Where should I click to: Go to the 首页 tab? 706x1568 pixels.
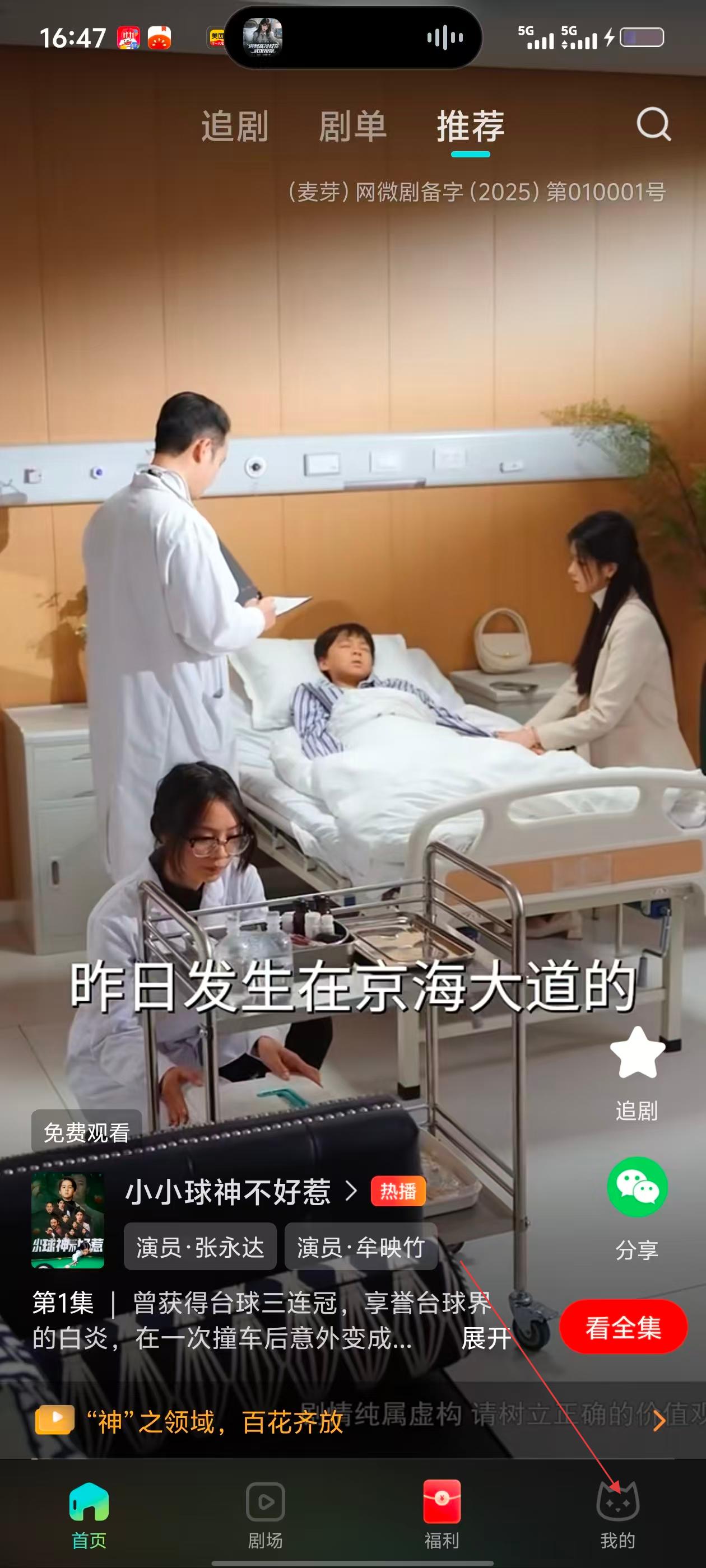pos(89,1514)
